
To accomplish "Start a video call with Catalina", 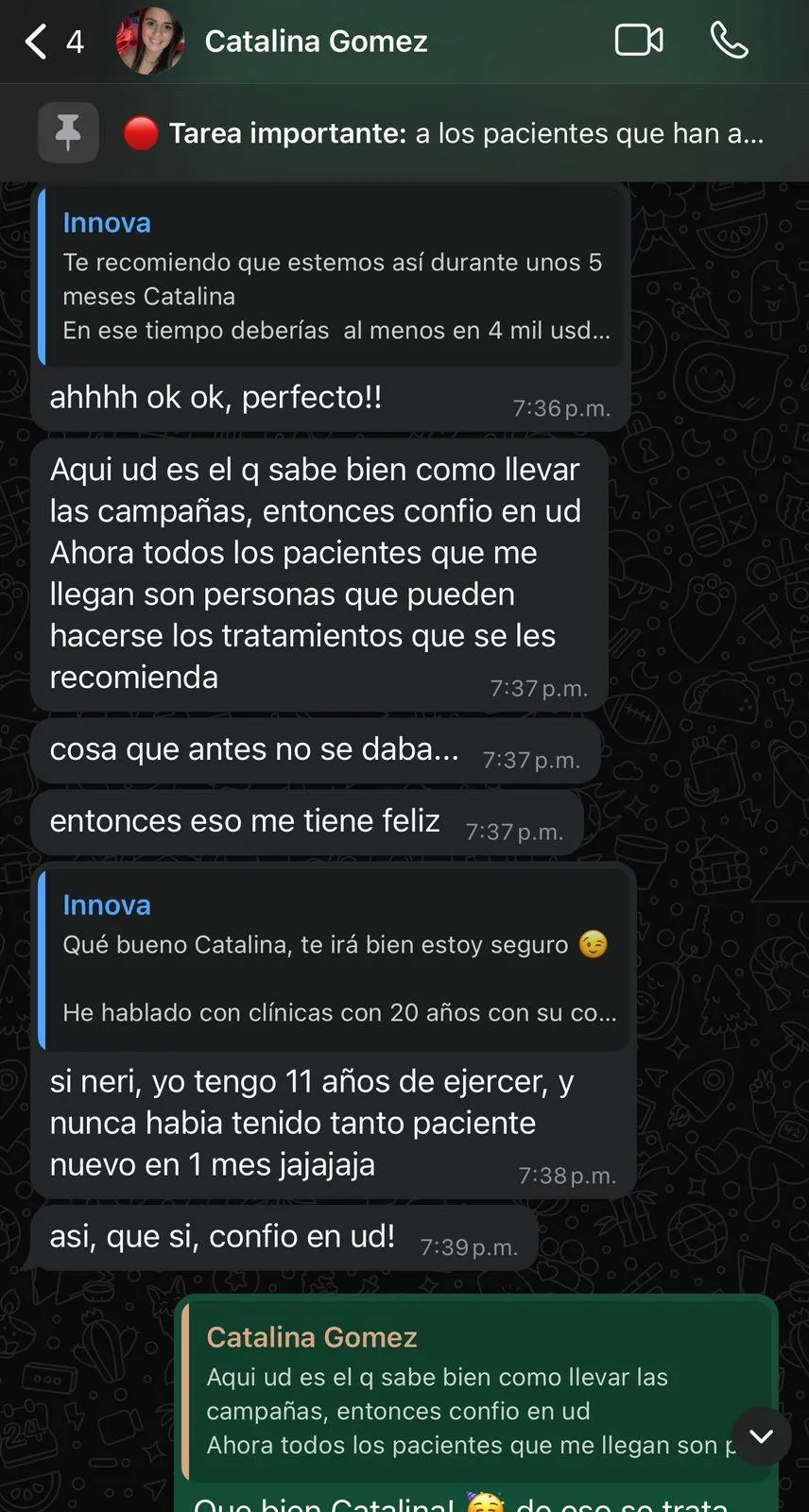I will pos(639,41).
